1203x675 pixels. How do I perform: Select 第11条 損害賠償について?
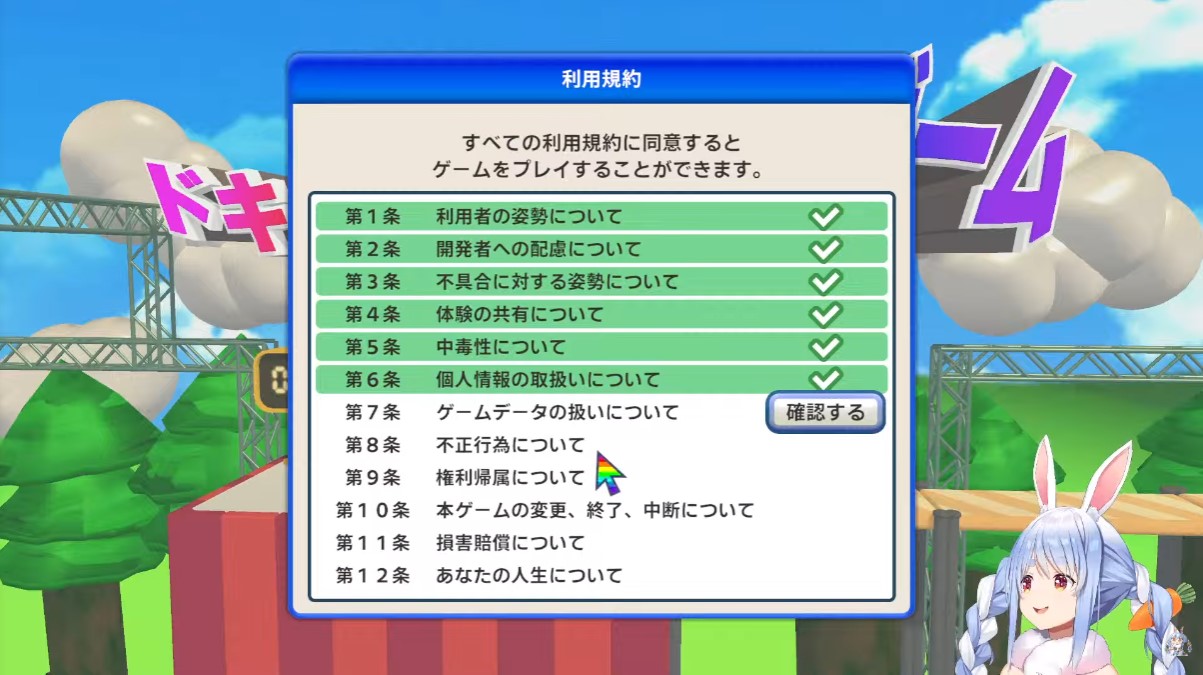coord(510,544)
